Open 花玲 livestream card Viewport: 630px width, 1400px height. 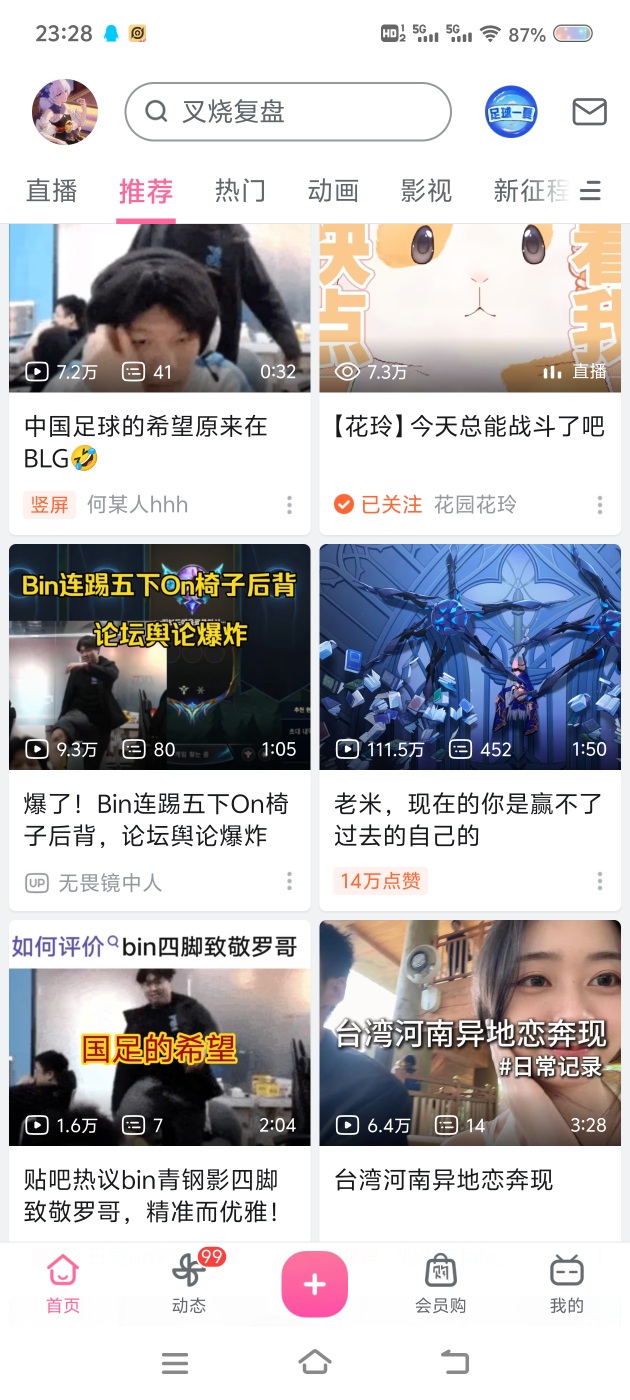click(470, 310)
